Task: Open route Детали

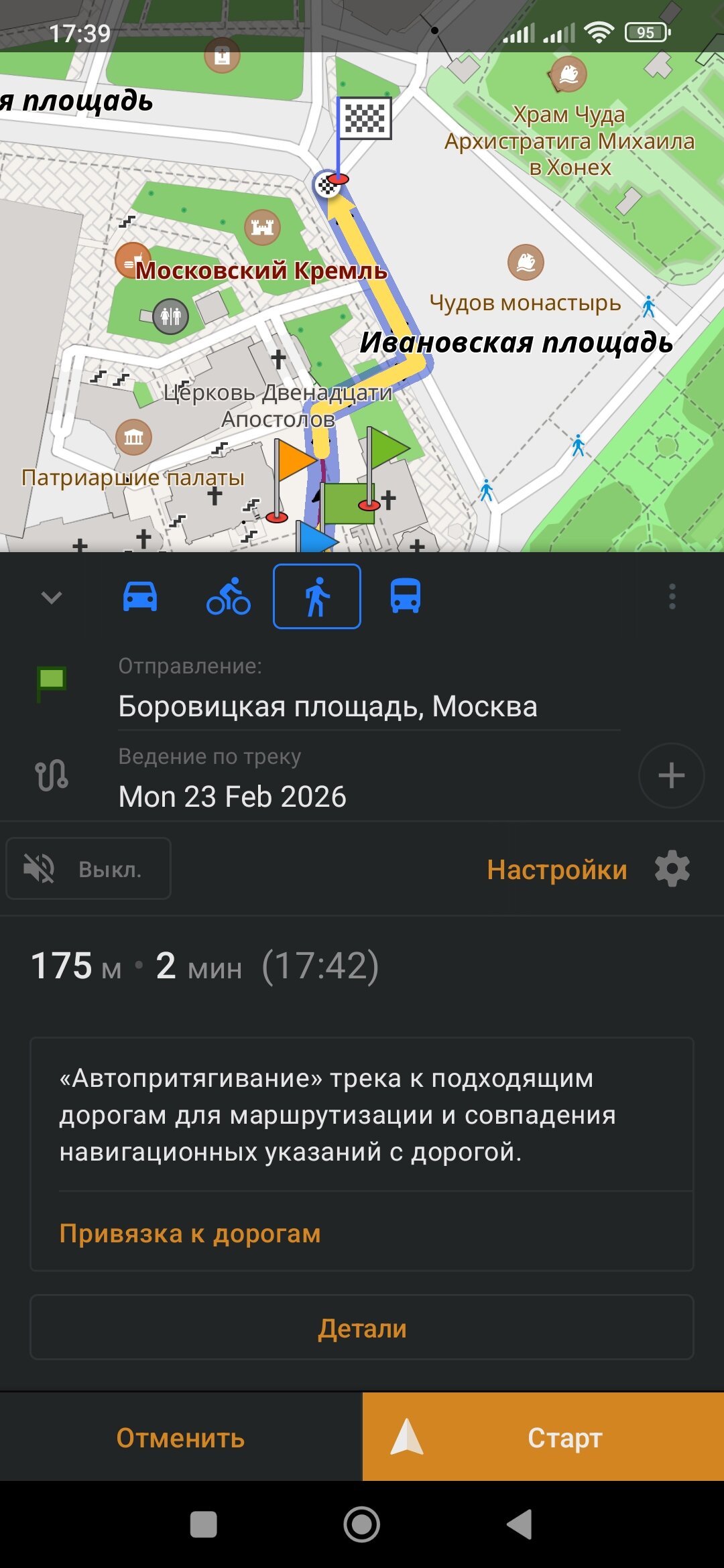Action: click(x=362, y=1327)
